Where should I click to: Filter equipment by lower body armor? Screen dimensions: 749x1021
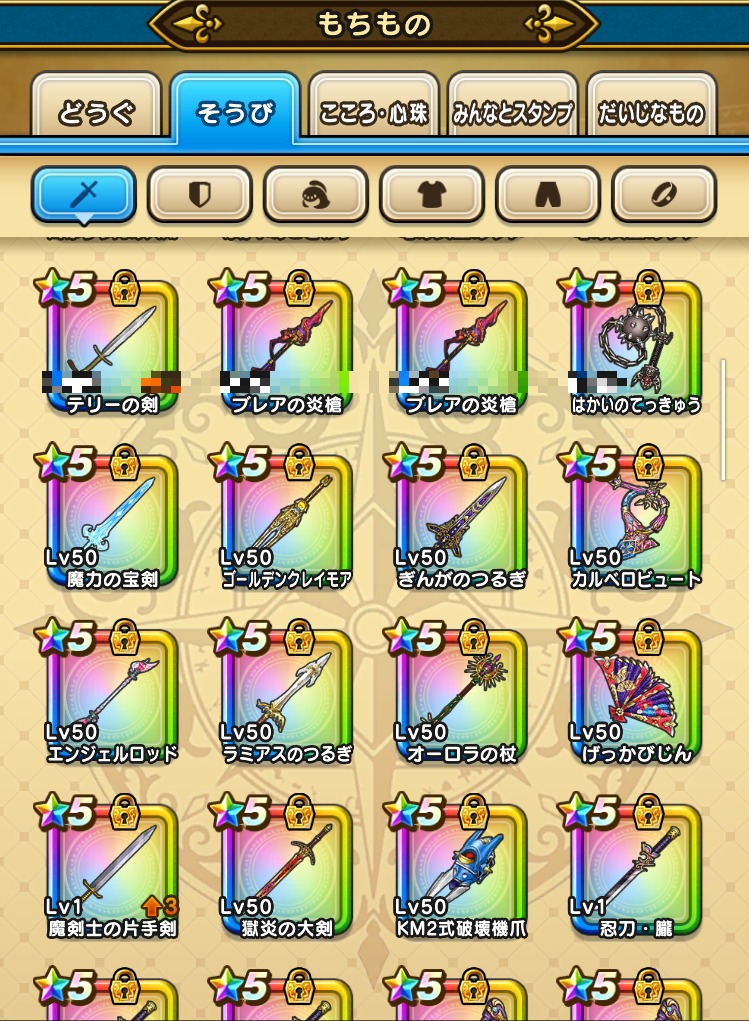coord(547,194)
